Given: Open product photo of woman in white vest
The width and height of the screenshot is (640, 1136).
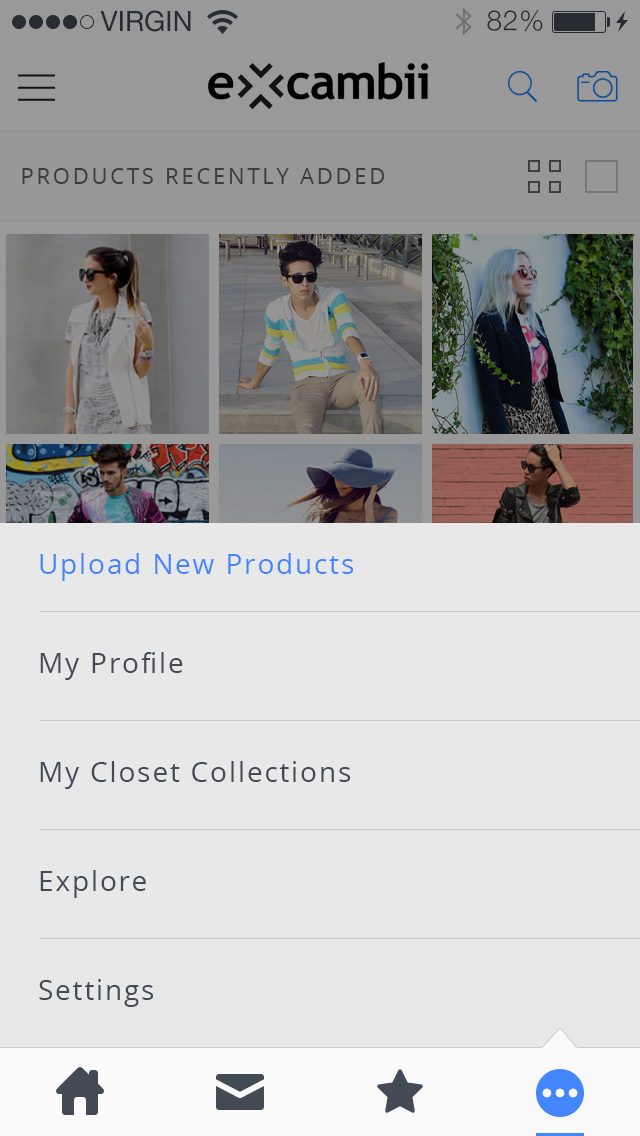Looking at the screenshot, I should [x=107, y=333].
